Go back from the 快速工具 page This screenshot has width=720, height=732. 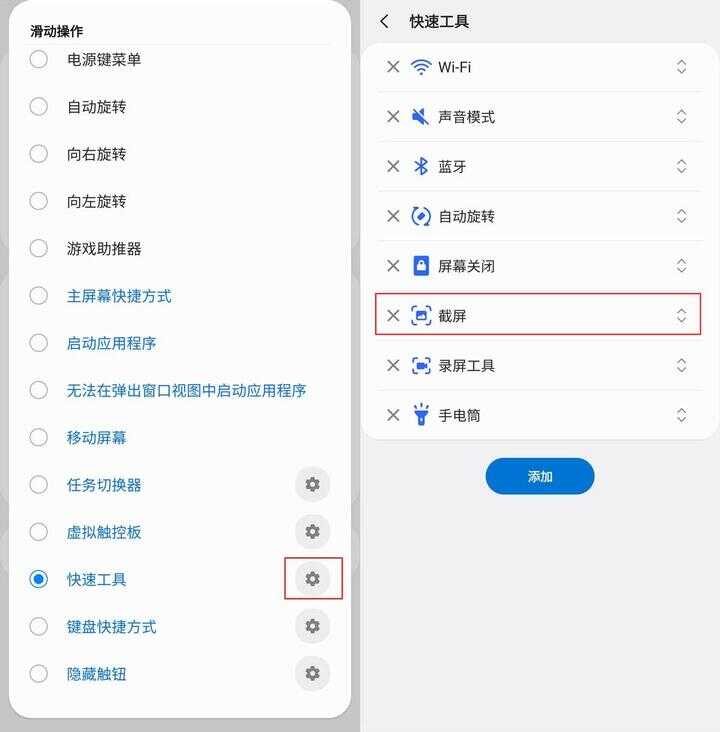385,21
